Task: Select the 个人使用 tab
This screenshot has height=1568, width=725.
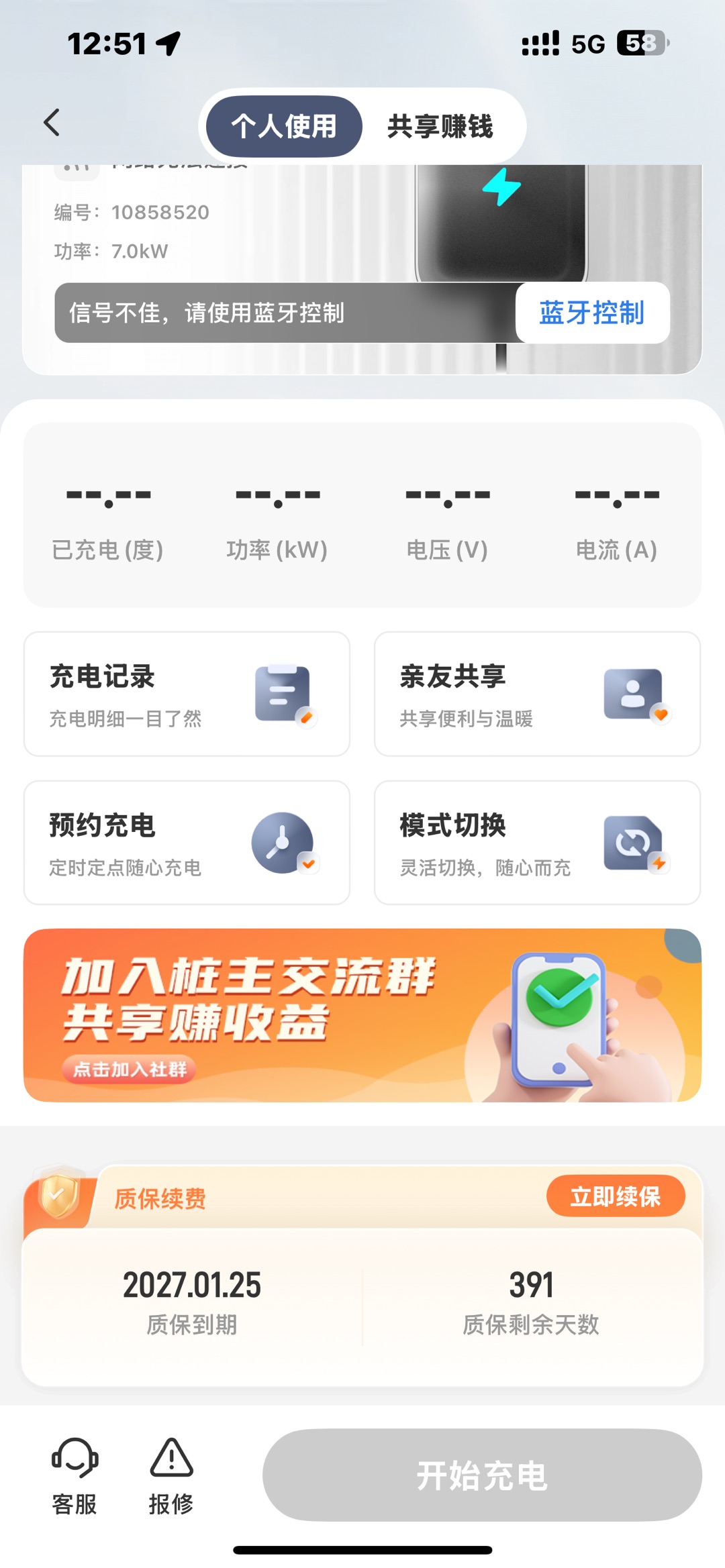Action: click(x=283, y=126)
